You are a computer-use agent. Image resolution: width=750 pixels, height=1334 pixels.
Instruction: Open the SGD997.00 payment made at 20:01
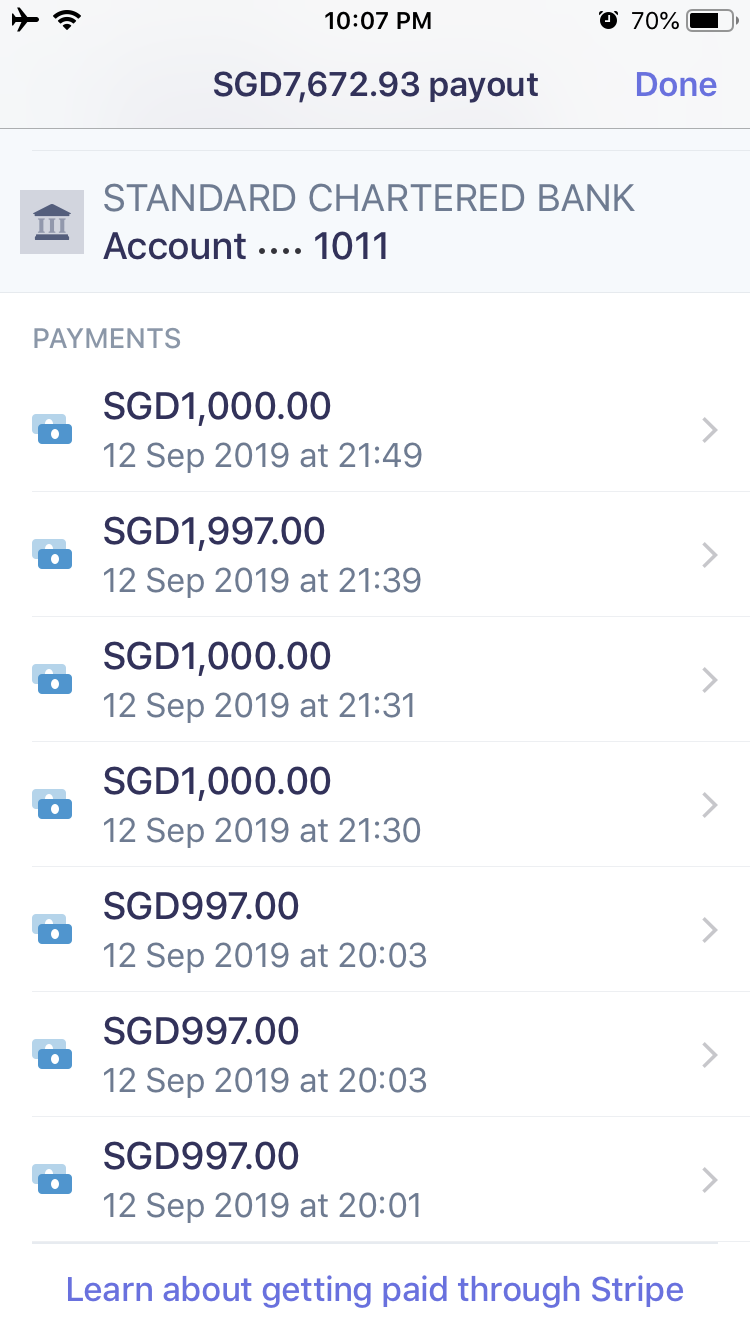pos(375,1180)
